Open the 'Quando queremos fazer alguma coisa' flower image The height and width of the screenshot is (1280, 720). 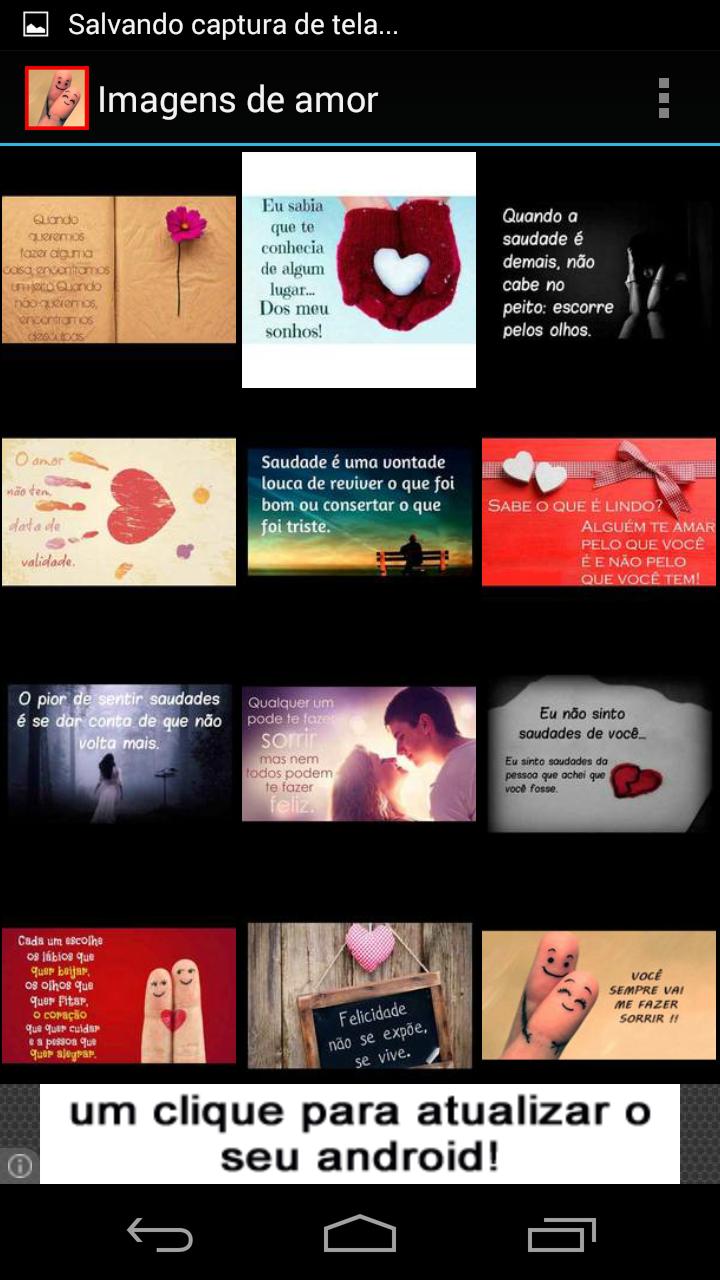119,270
